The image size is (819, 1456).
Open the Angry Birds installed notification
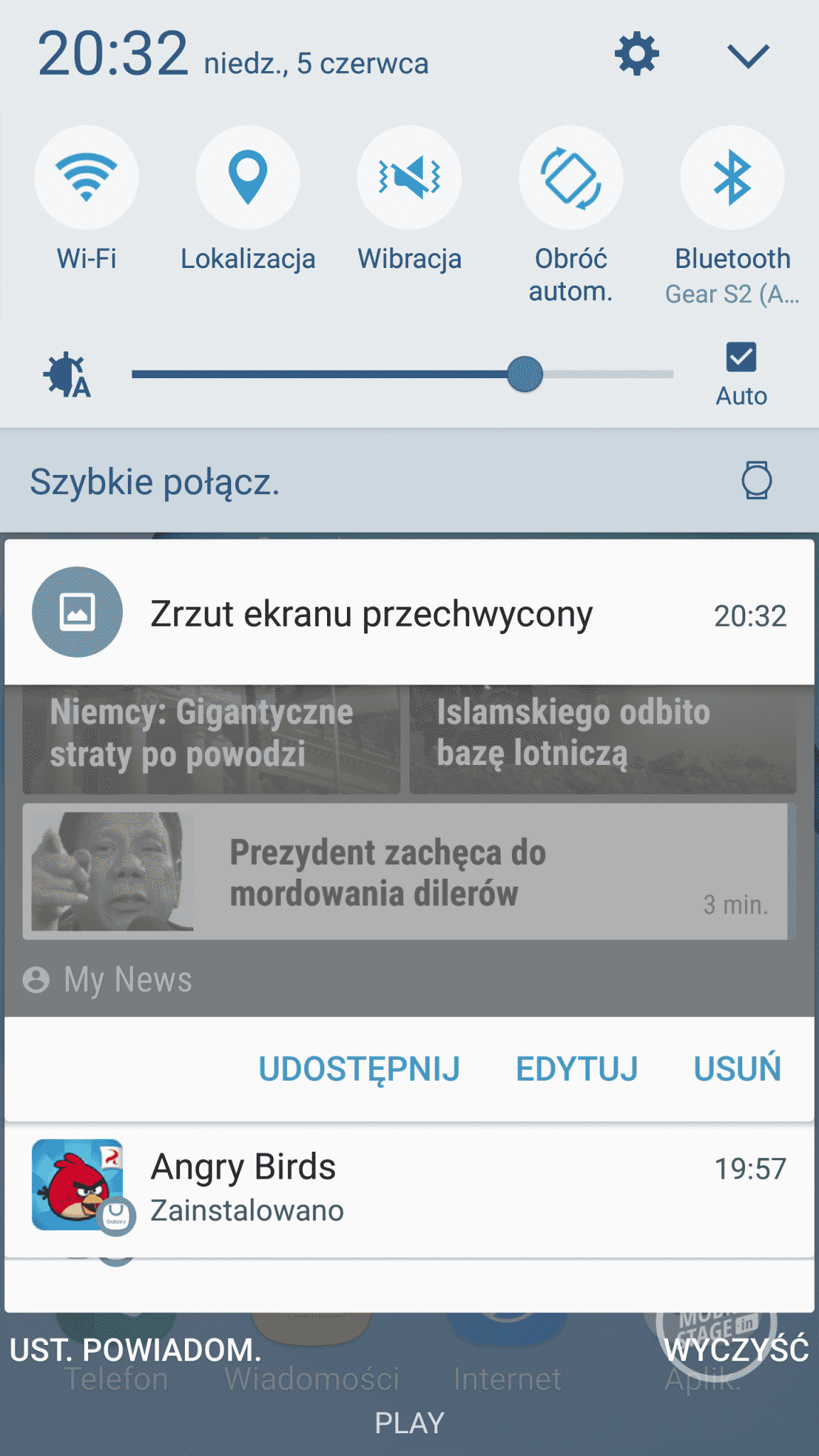coord(409,1189)
